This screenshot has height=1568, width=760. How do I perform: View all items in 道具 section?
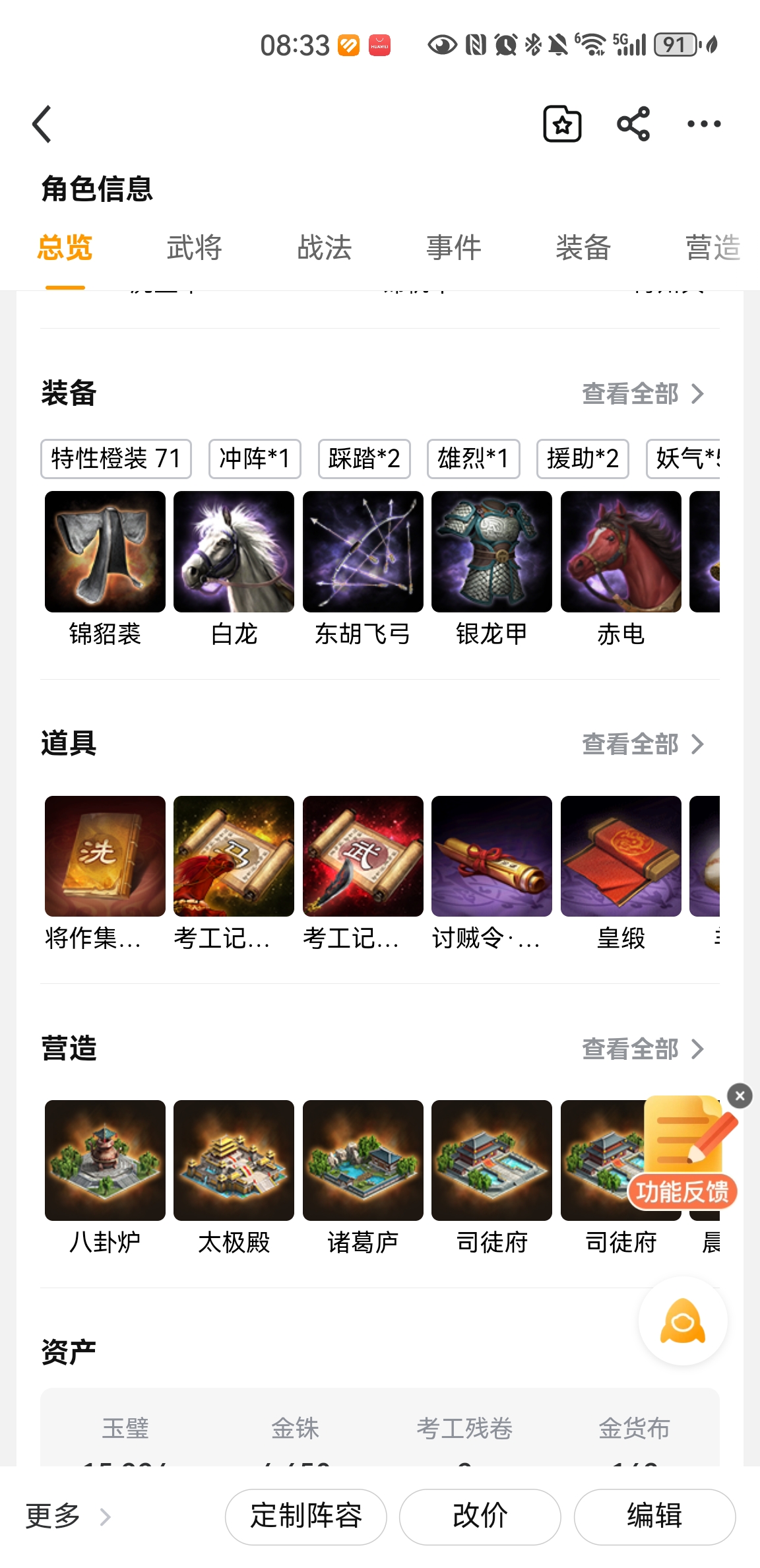tap(643, 744)
